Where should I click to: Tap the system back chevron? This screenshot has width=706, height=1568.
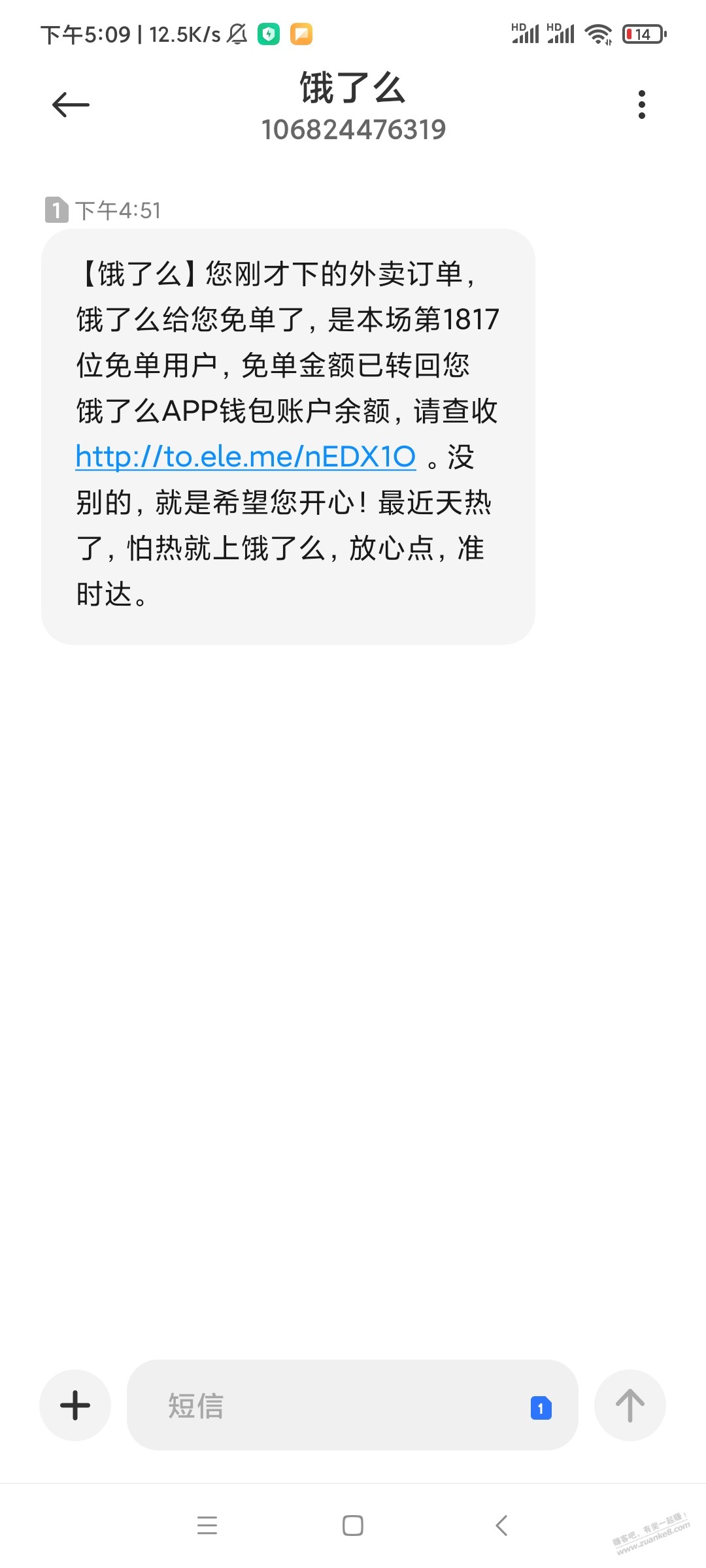(x=501, y=1526)
